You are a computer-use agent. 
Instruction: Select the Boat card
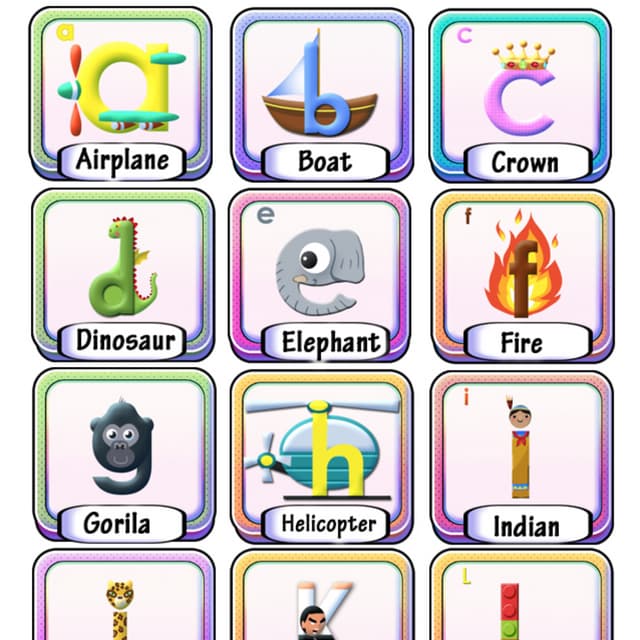[321, 93]
